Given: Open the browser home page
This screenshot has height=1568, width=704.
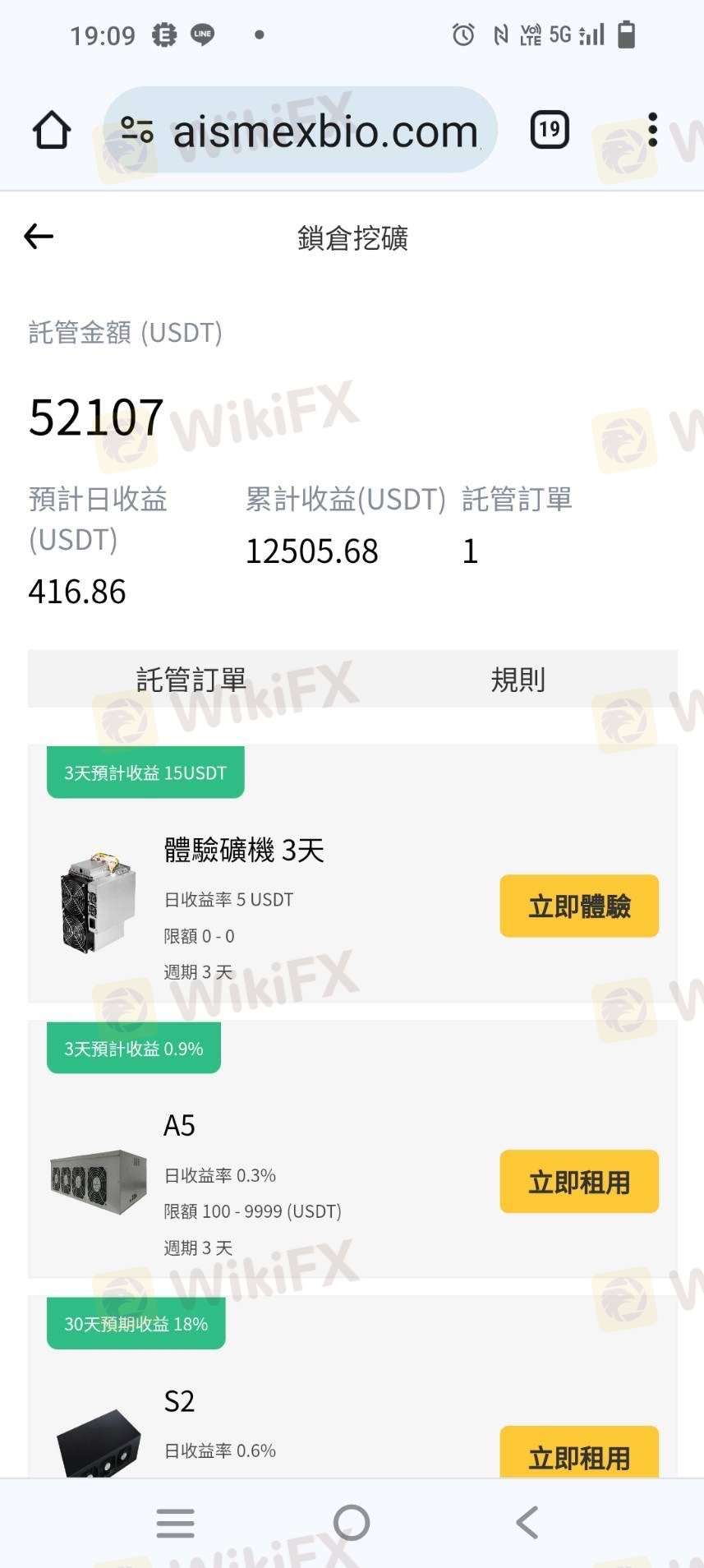Looking at the screenshot, I should pyautogui.click(x=52, y=130).
